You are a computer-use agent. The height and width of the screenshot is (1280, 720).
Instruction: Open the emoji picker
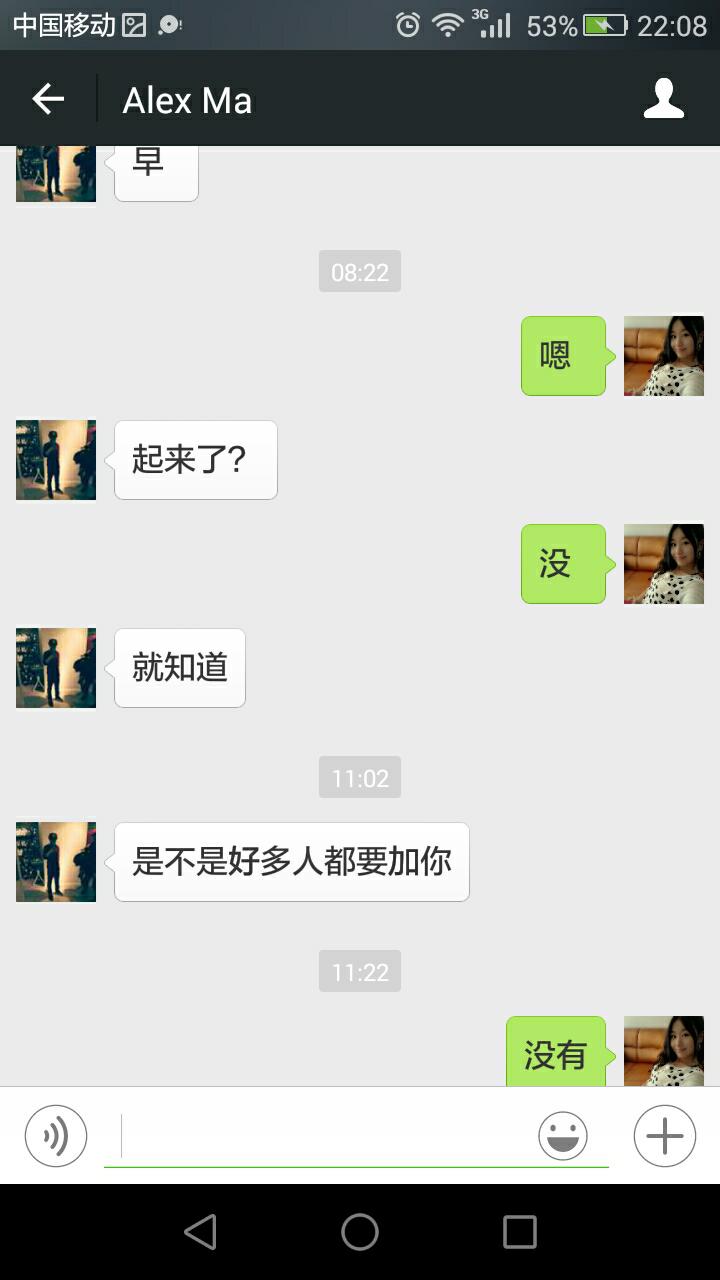point(563,1135)
